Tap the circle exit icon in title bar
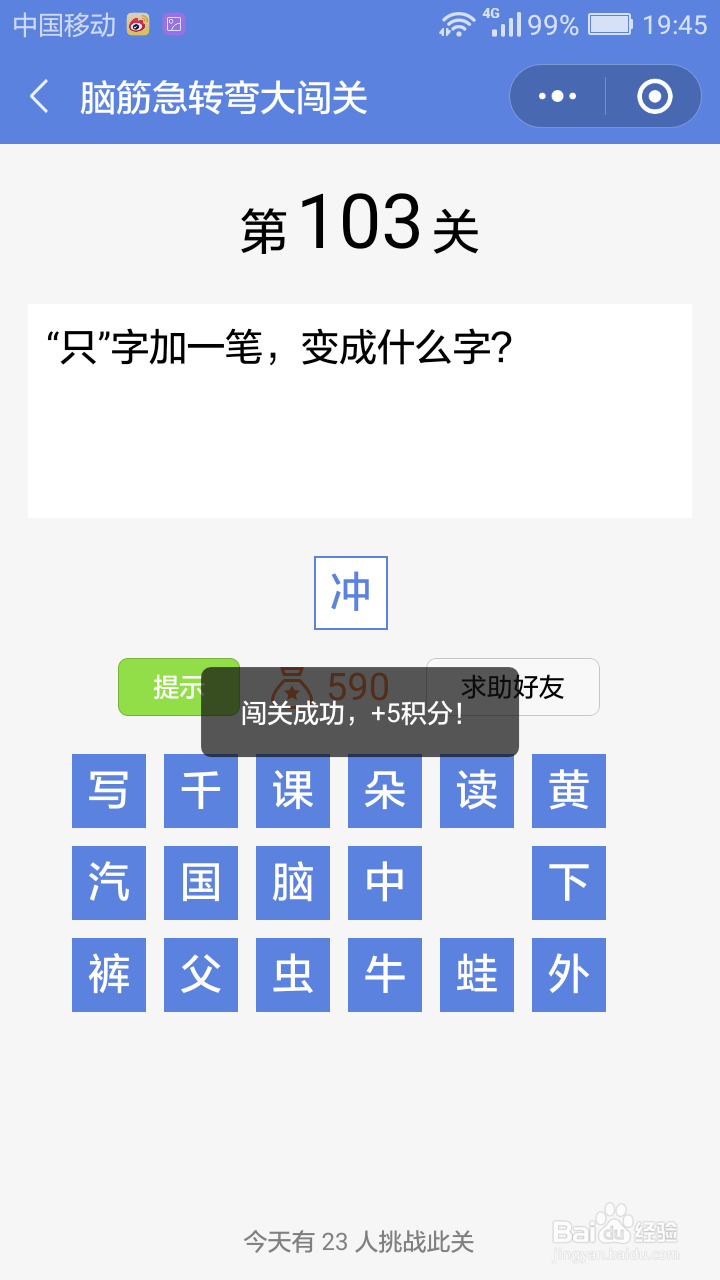 click(652, 95)
